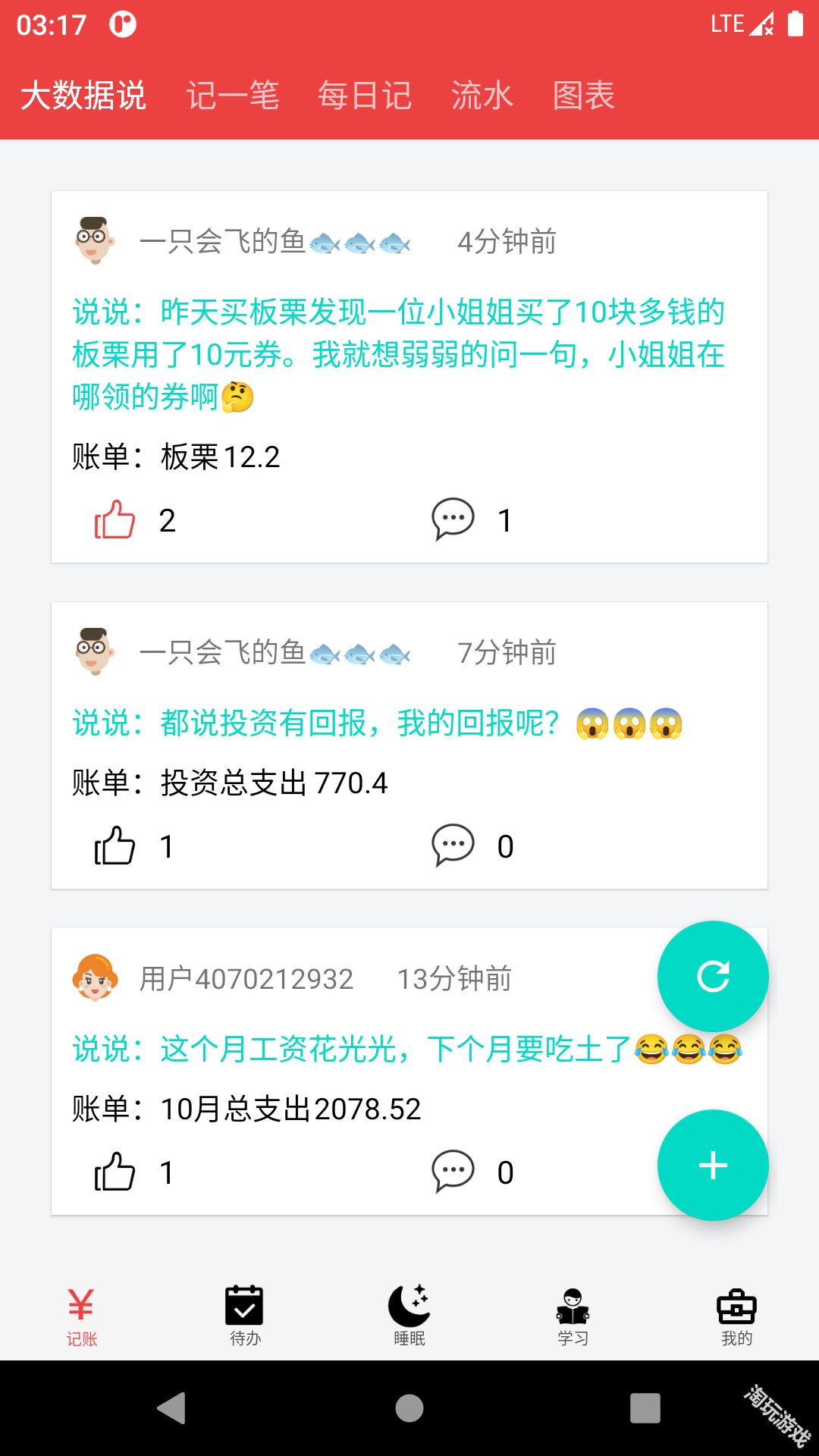Like the 板栗 chestnut post

click(114, 519)
